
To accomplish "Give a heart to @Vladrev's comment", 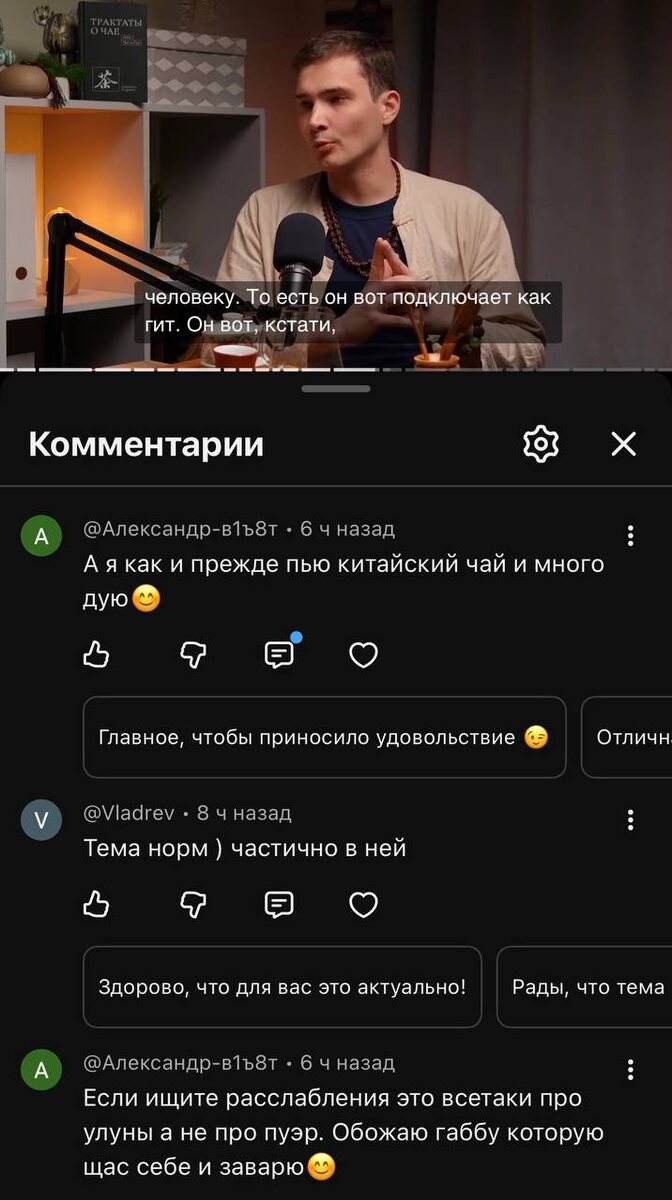I will point(363,905).
